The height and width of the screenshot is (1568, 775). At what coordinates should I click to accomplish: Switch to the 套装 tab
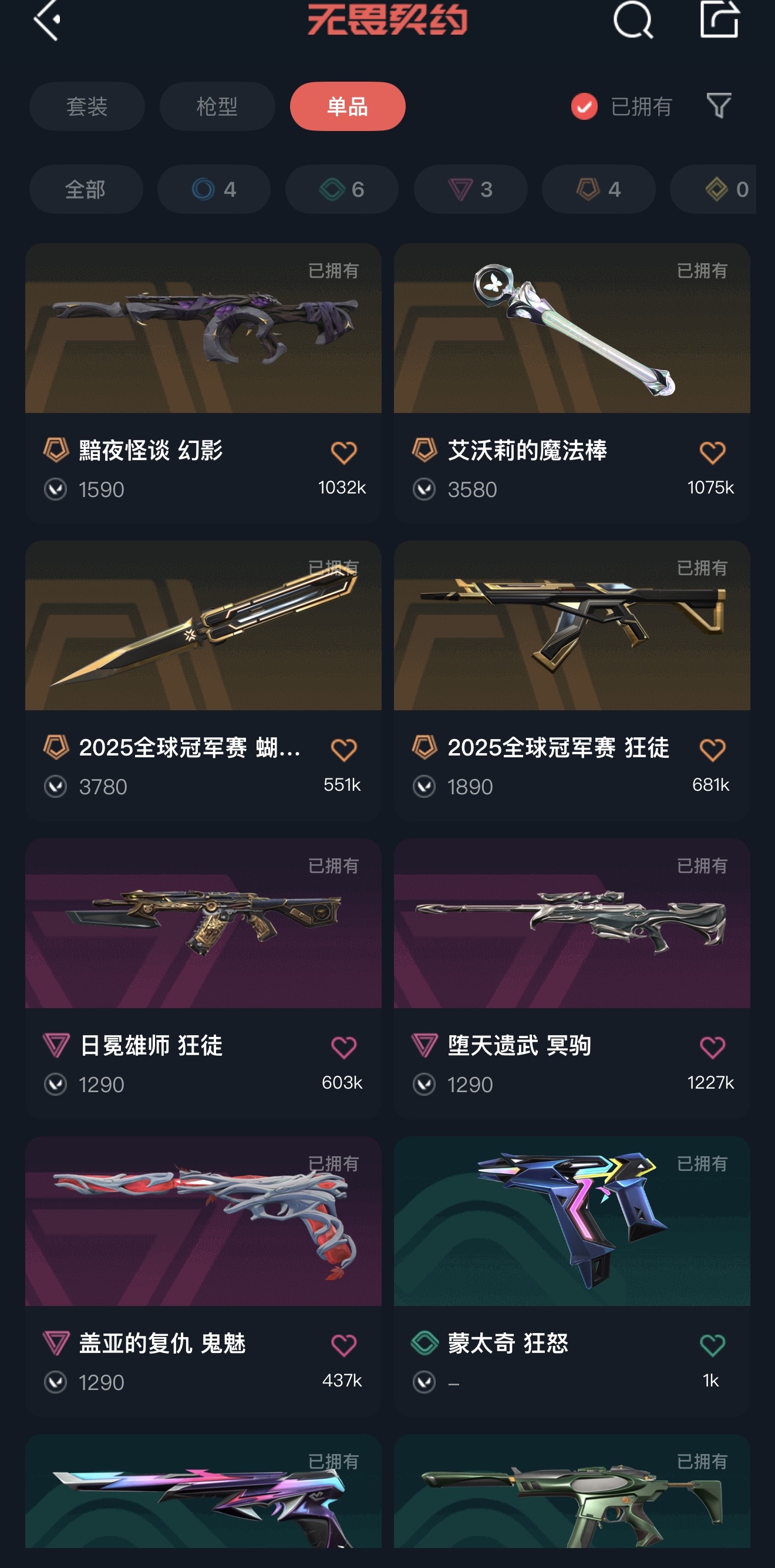coord(87,106)
